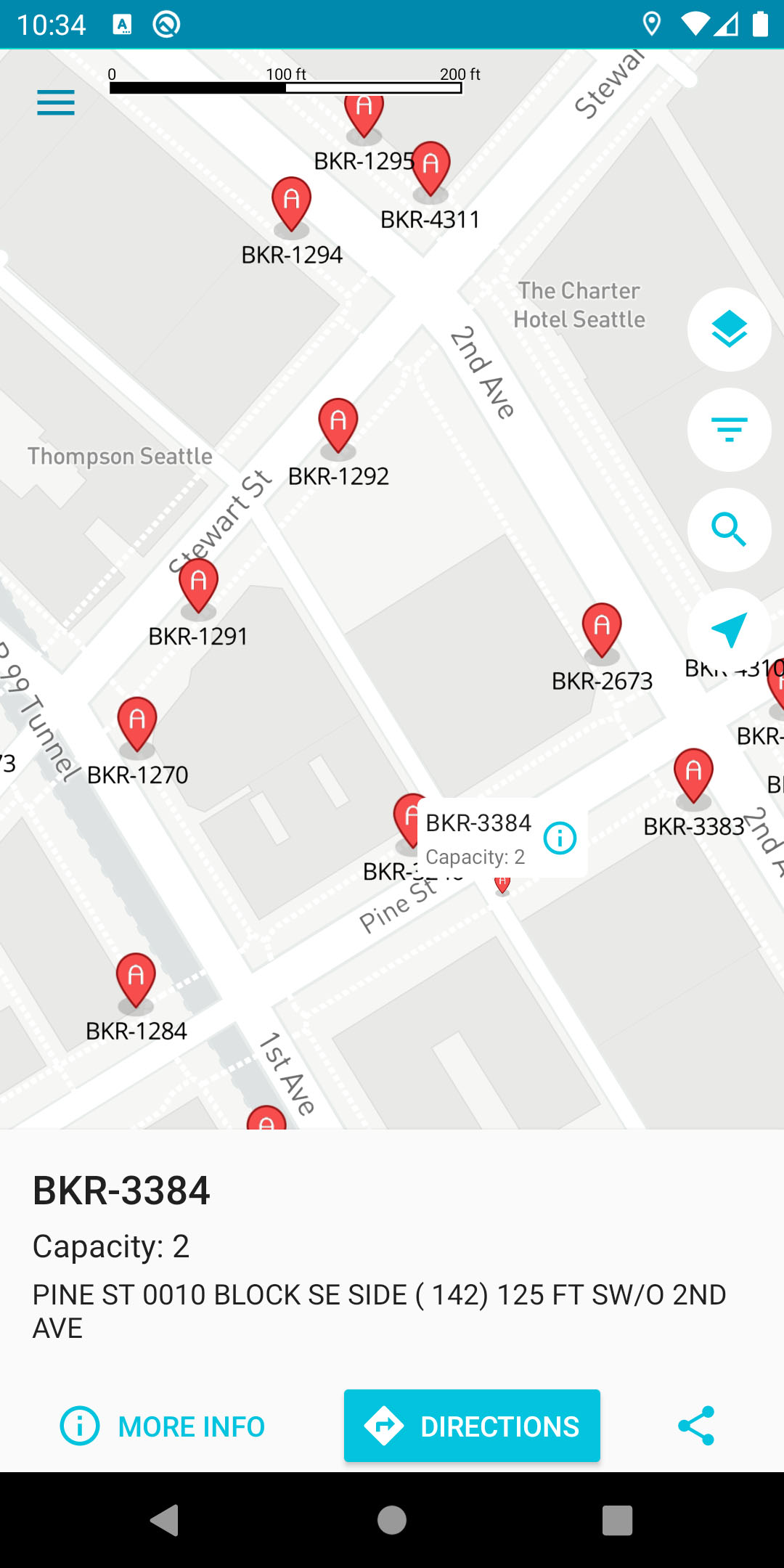
Task: Select the BKR-4311 map marker
Action: 430,168
